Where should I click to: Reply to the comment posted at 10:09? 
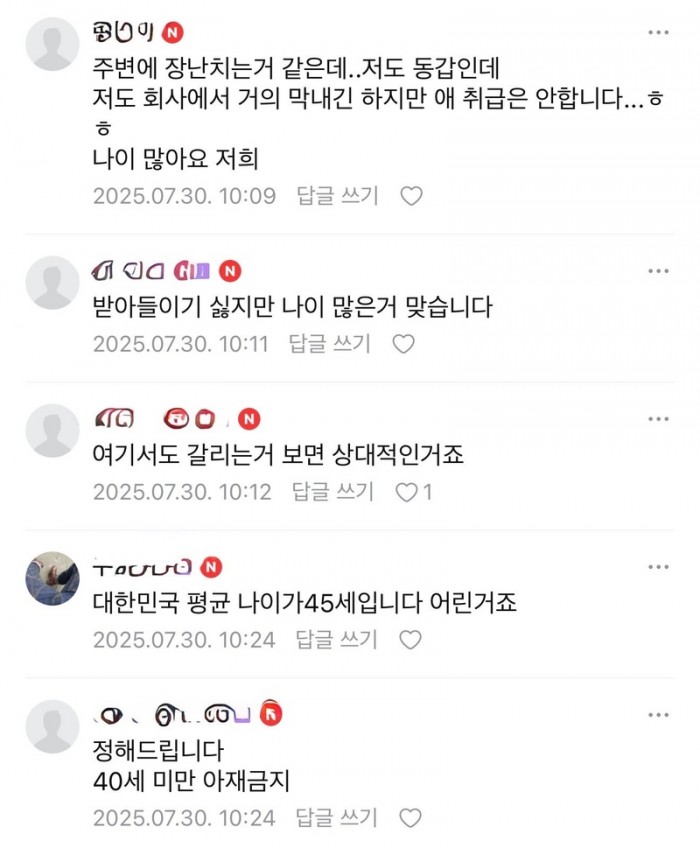click(x=337, y=196)
